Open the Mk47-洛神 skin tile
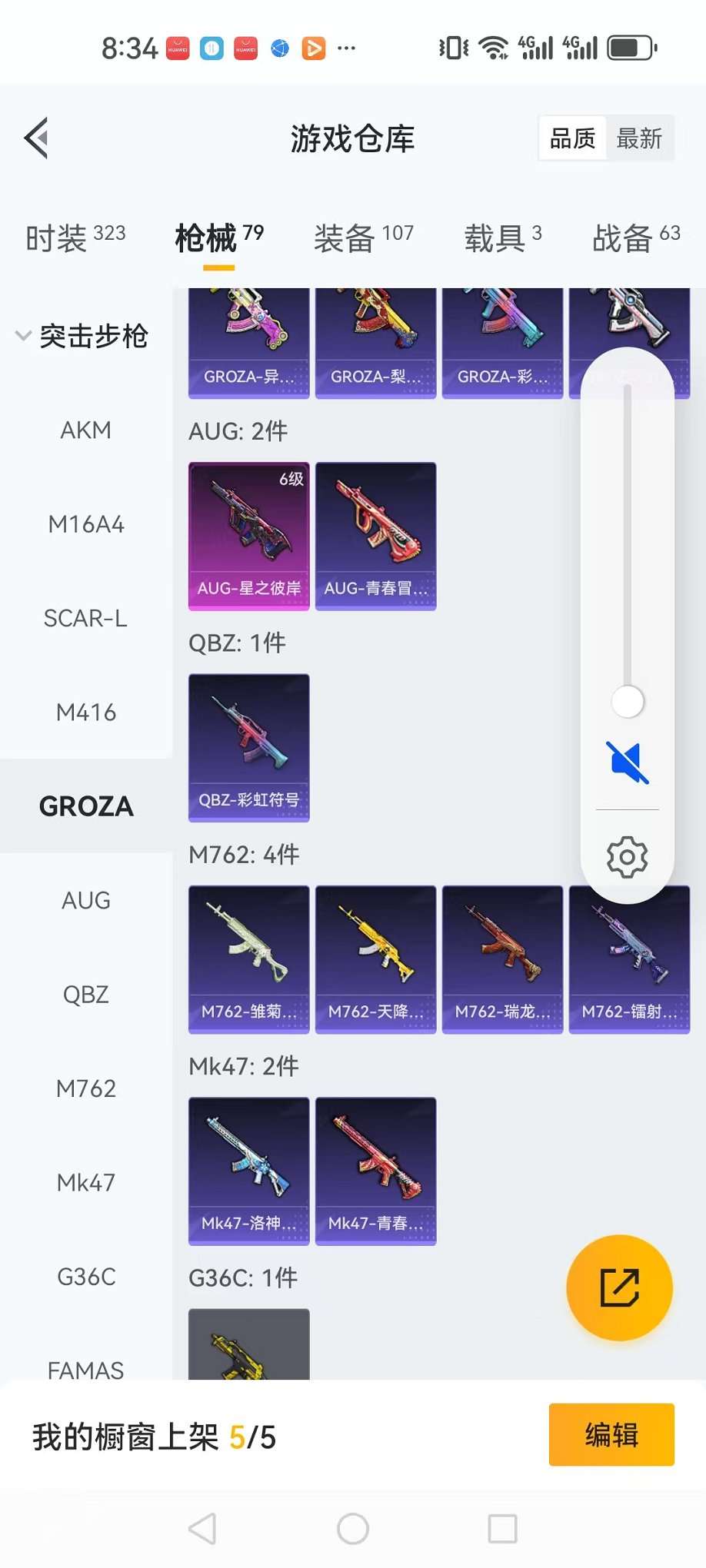706x1568 pixels. (249, 1170)
